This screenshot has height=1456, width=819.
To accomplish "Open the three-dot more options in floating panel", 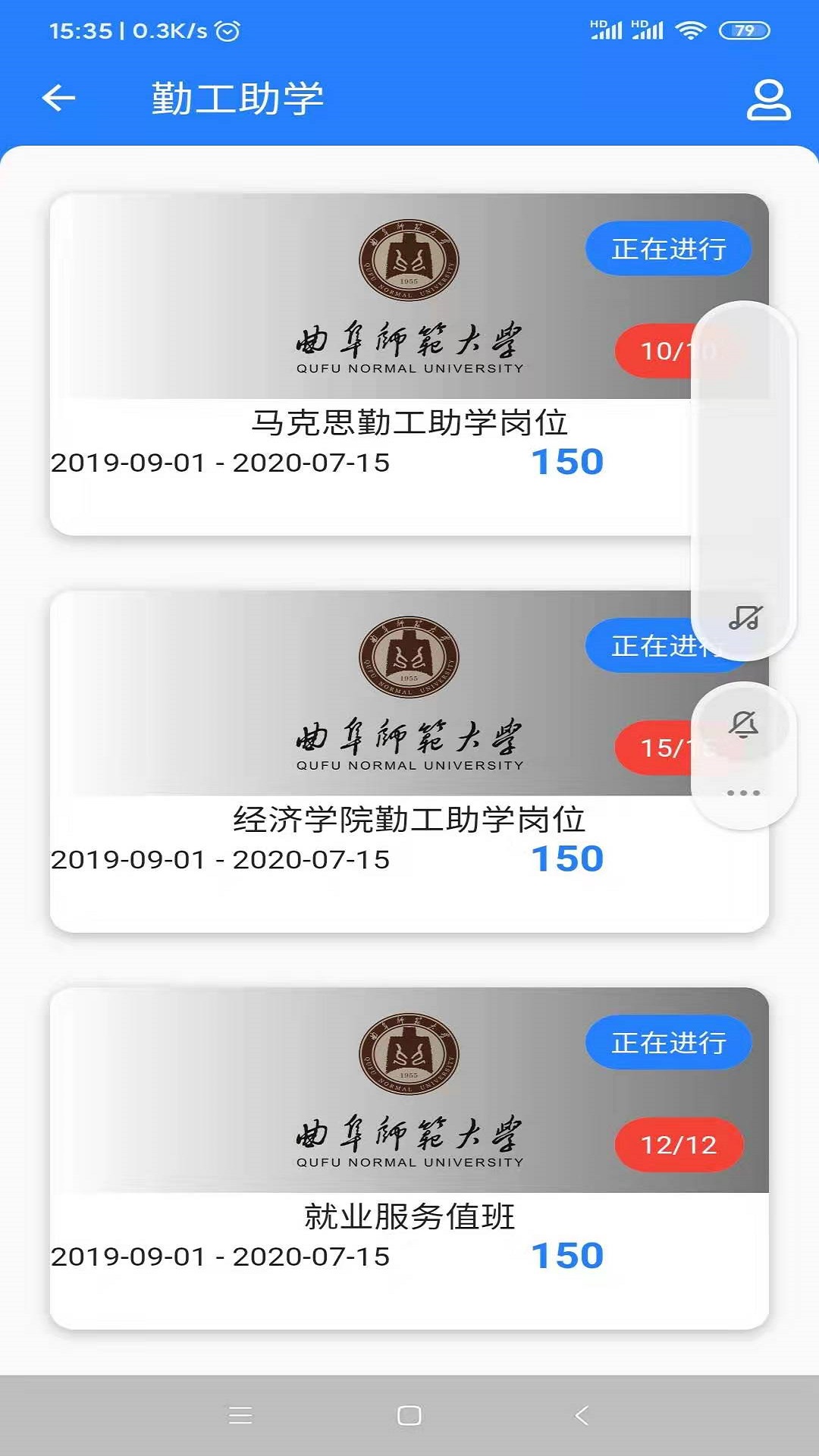I will point(742,793).
